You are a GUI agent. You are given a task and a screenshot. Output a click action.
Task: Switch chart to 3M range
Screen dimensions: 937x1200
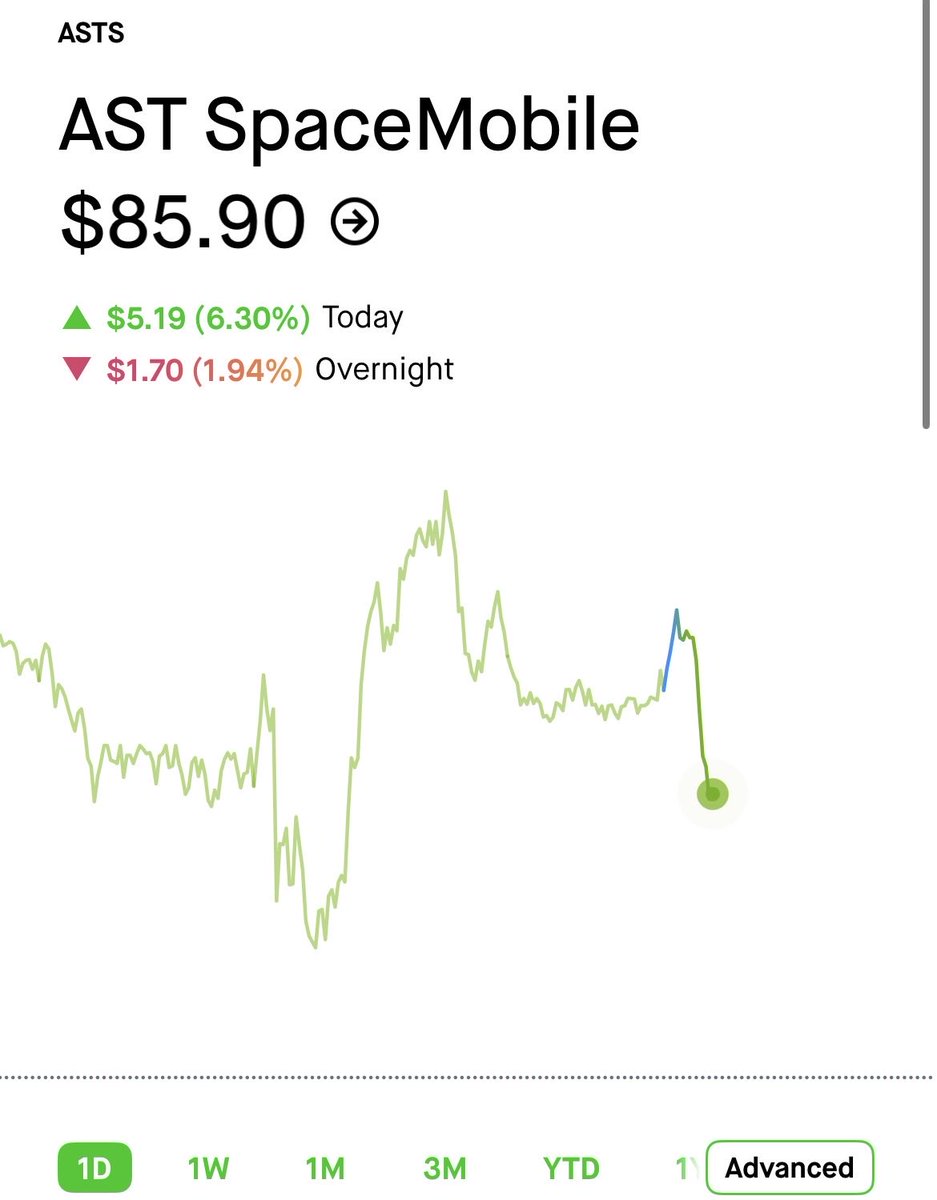point(445,1168)
